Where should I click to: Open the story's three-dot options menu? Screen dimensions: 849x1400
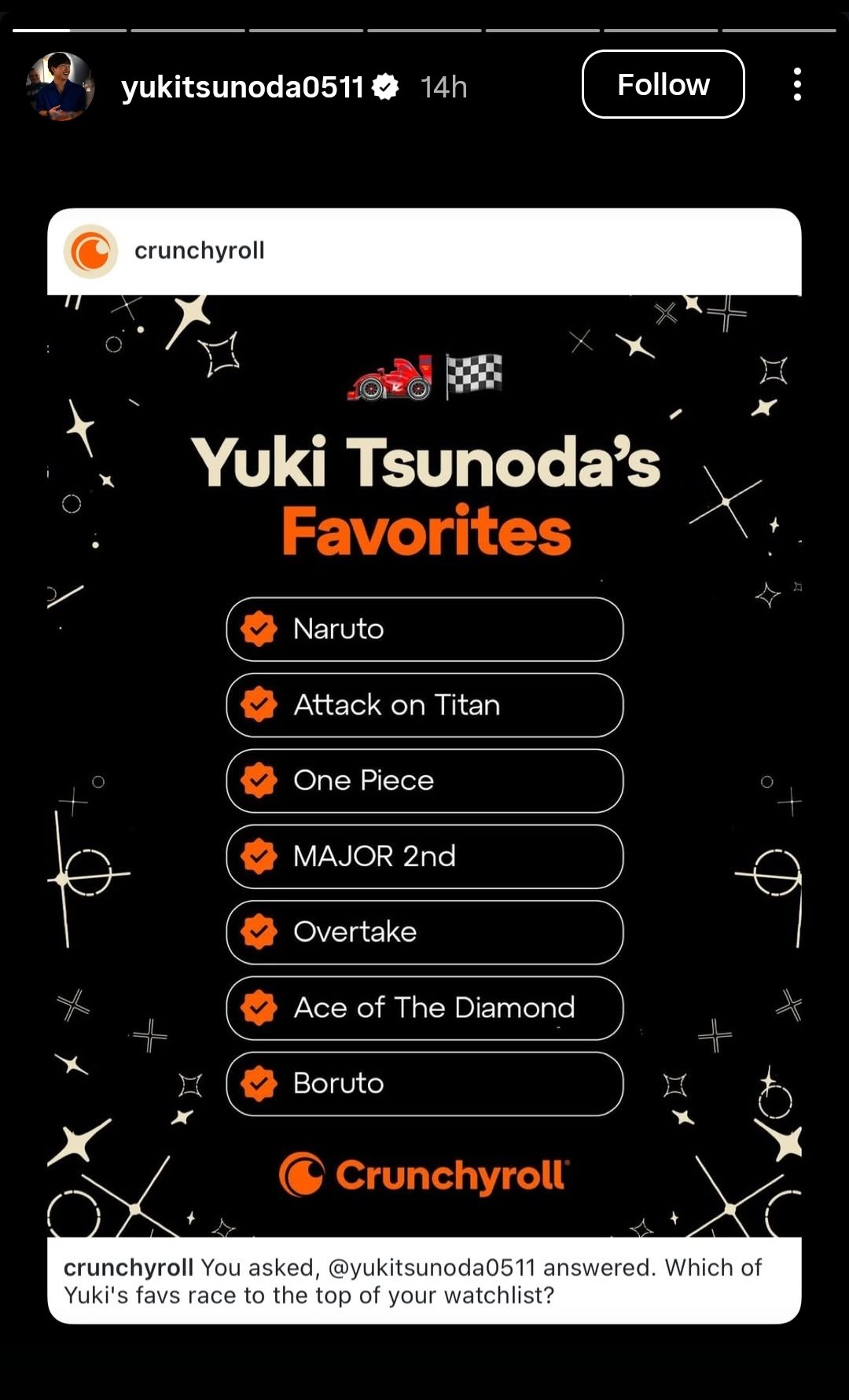(797, 85)
